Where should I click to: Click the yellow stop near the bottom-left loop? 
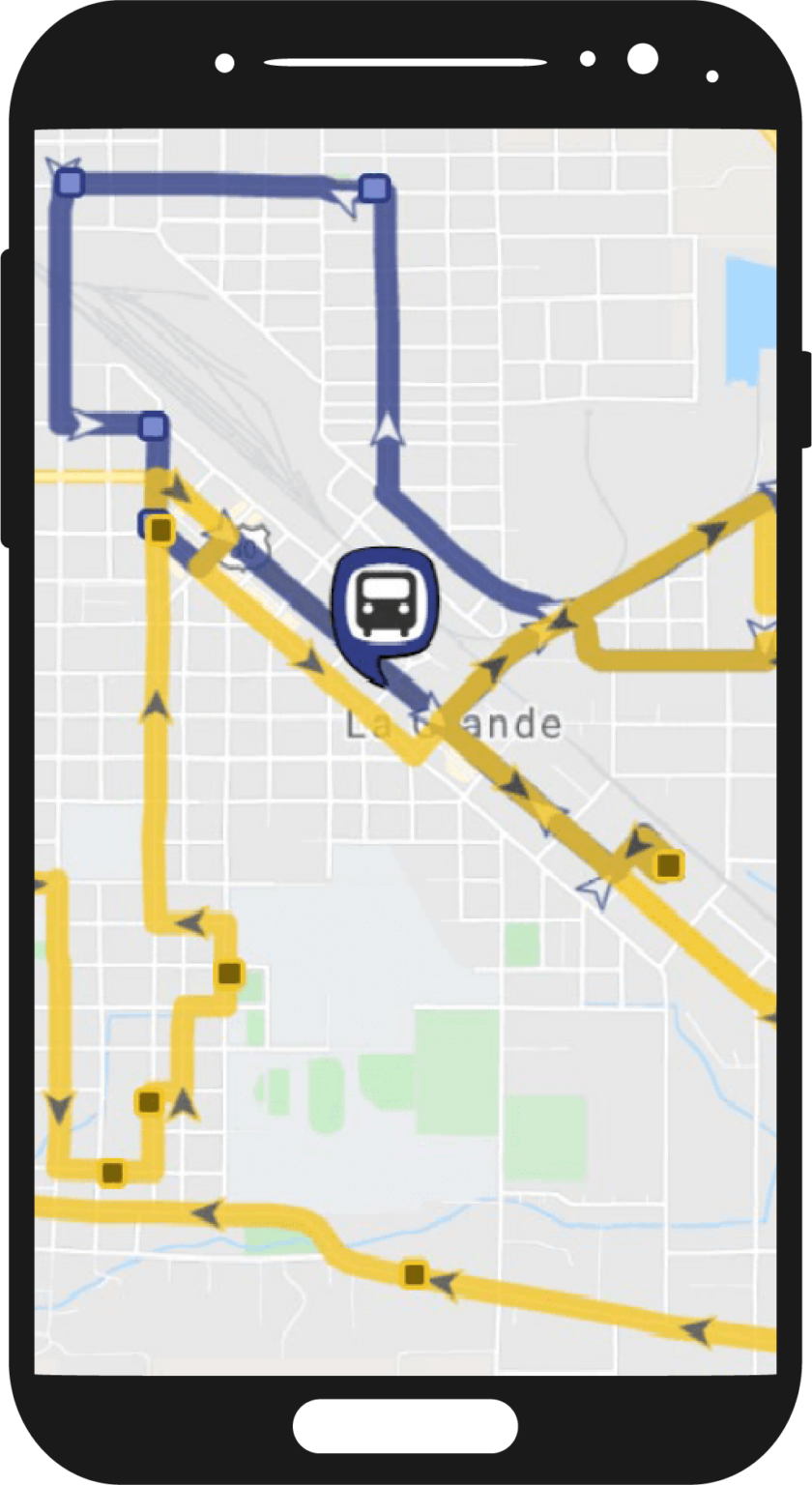[x=111, y=1171]
